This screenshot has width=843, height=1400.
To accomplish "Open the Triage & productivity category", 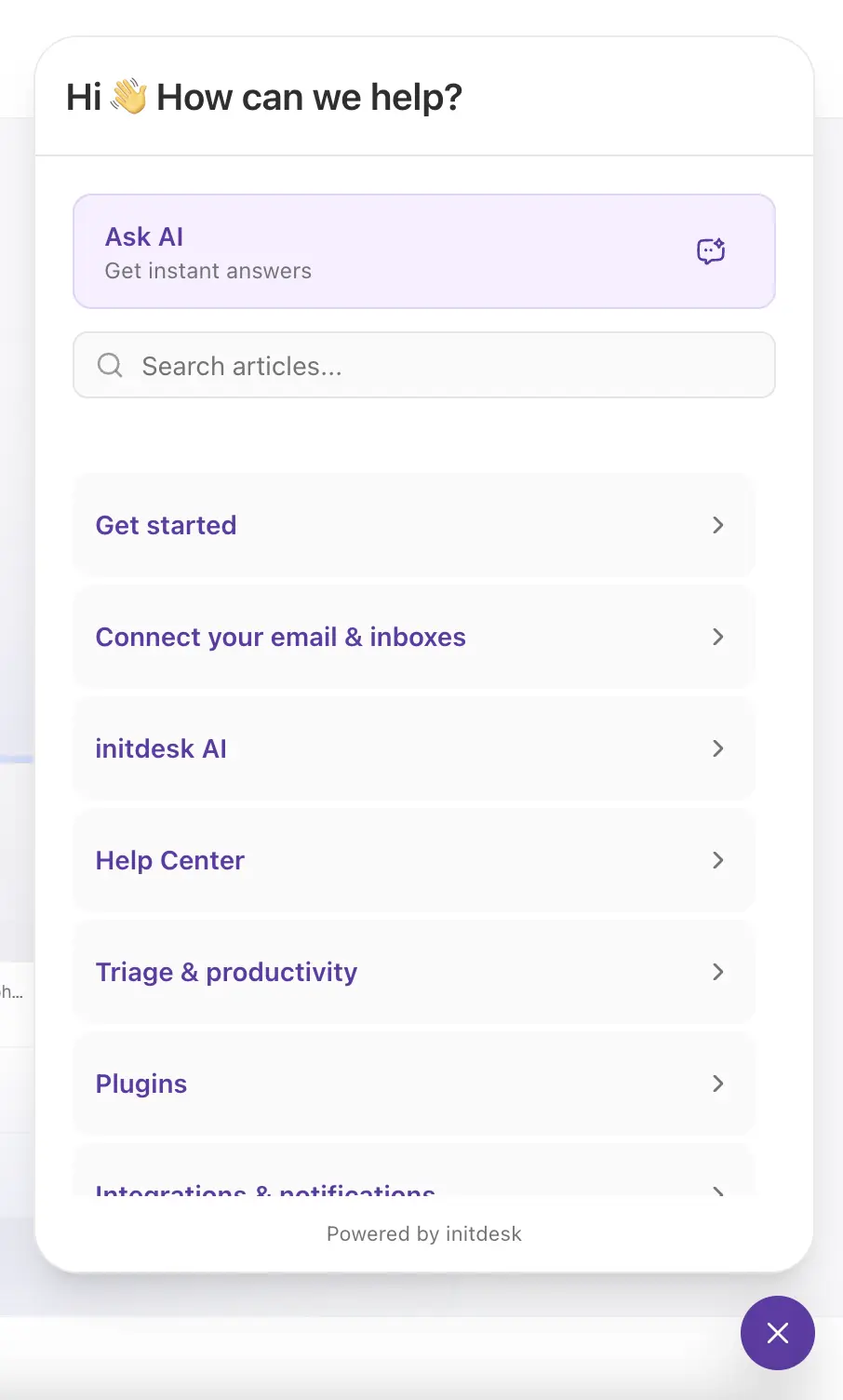I will [x=414, y=972].
